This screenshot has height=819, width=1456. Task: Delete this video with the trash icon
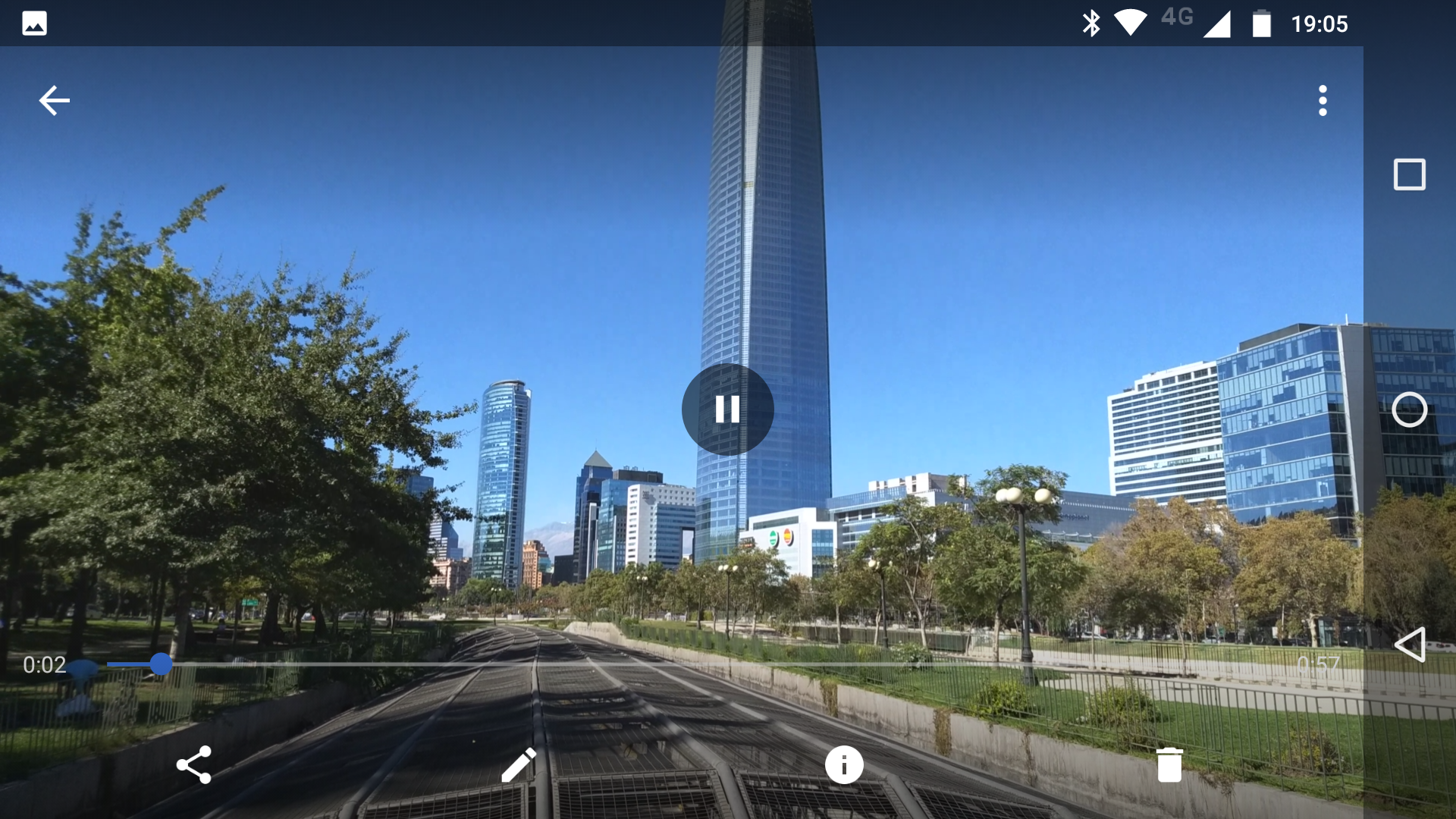[x=1169, y=764]
